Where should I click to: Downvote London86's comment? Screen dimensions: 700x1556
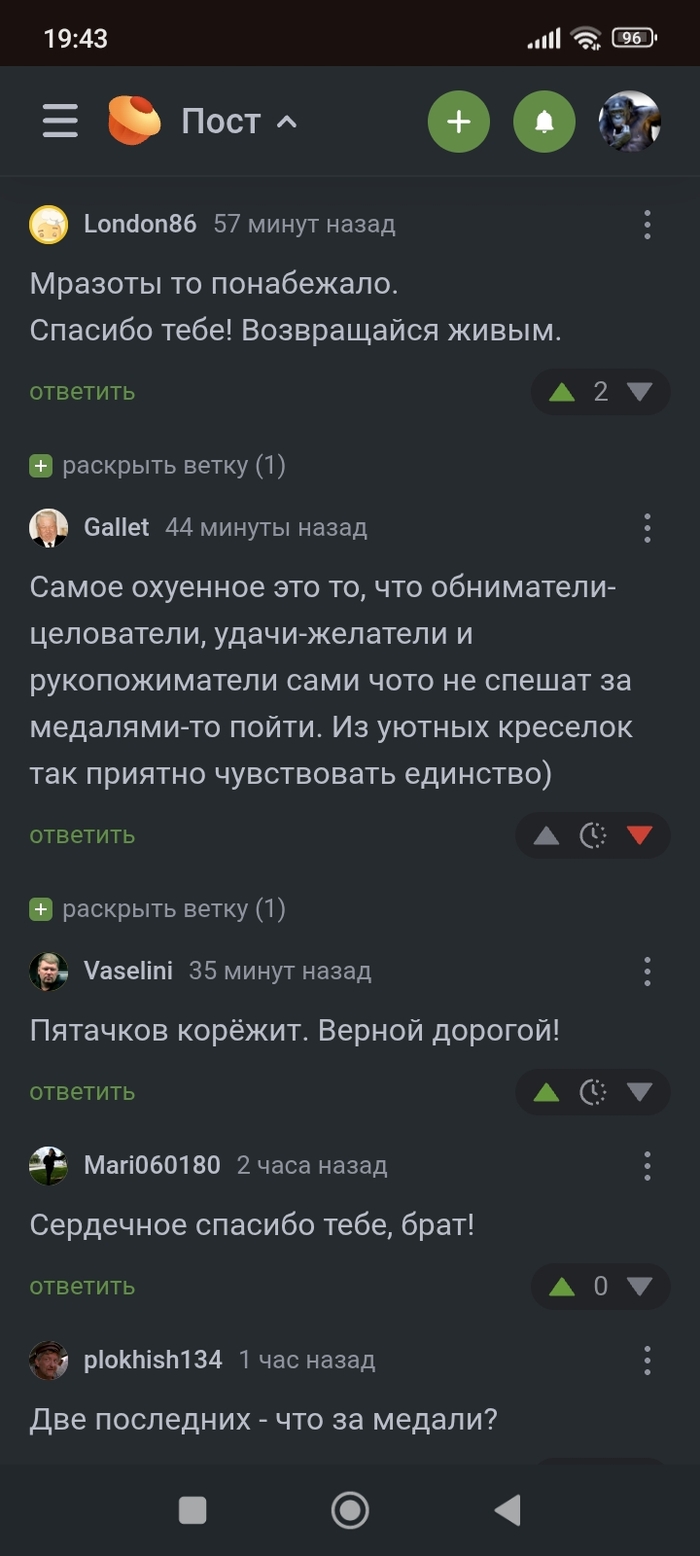pos(640,392)
